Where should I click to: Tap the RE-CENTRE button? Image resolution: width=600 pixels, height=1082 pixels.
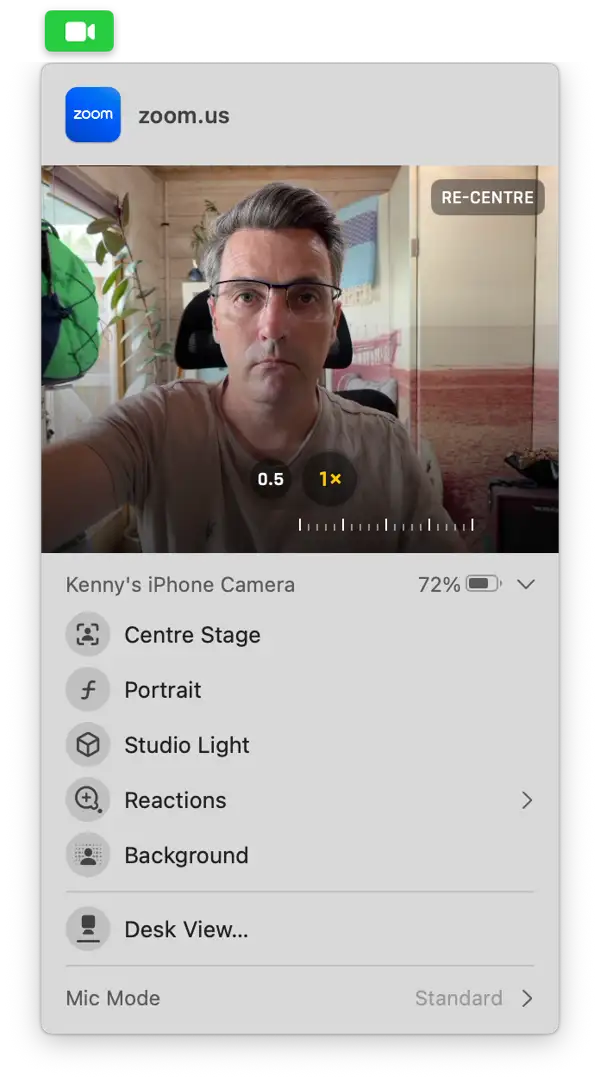pos(487,197)
